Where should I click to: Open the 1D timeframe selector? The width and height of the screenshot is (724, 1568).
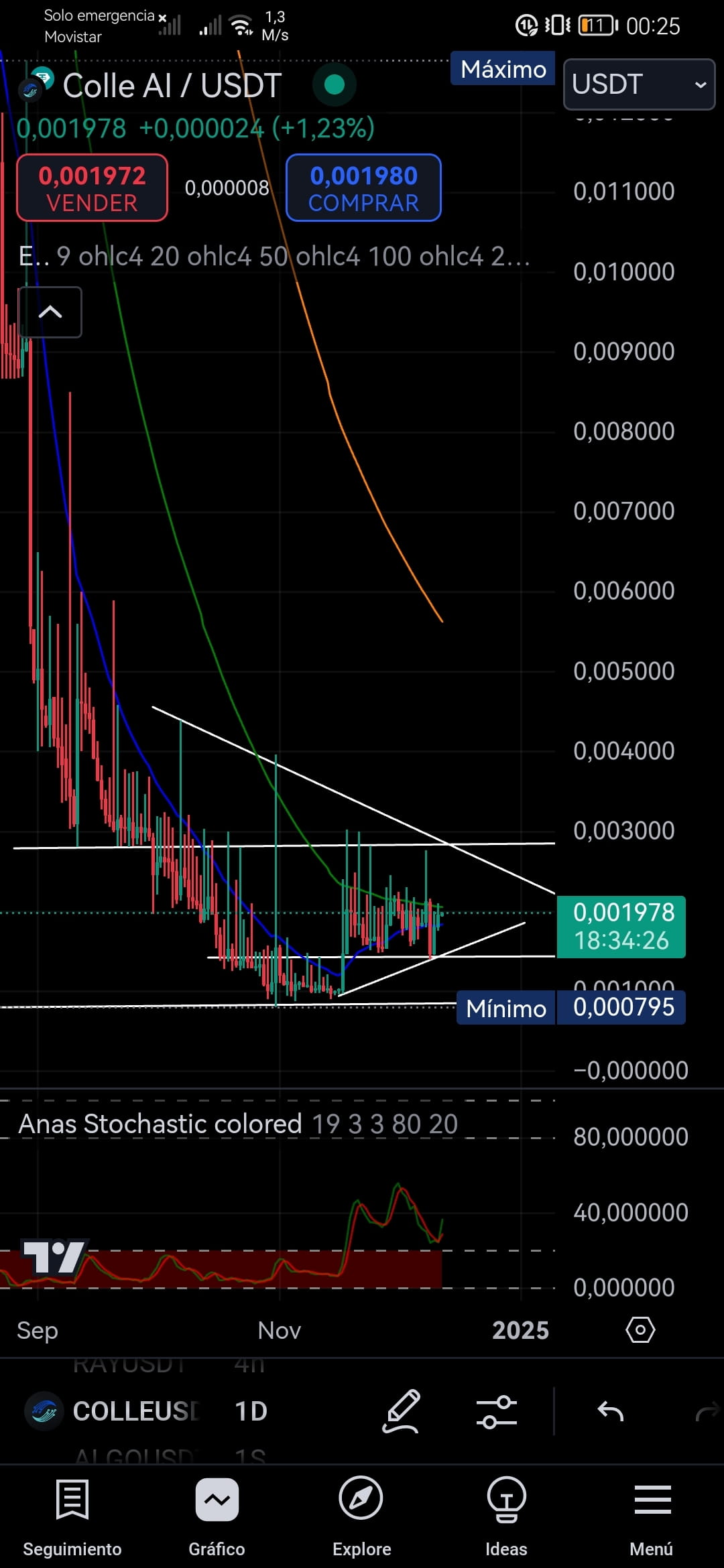click(251, 1411)
